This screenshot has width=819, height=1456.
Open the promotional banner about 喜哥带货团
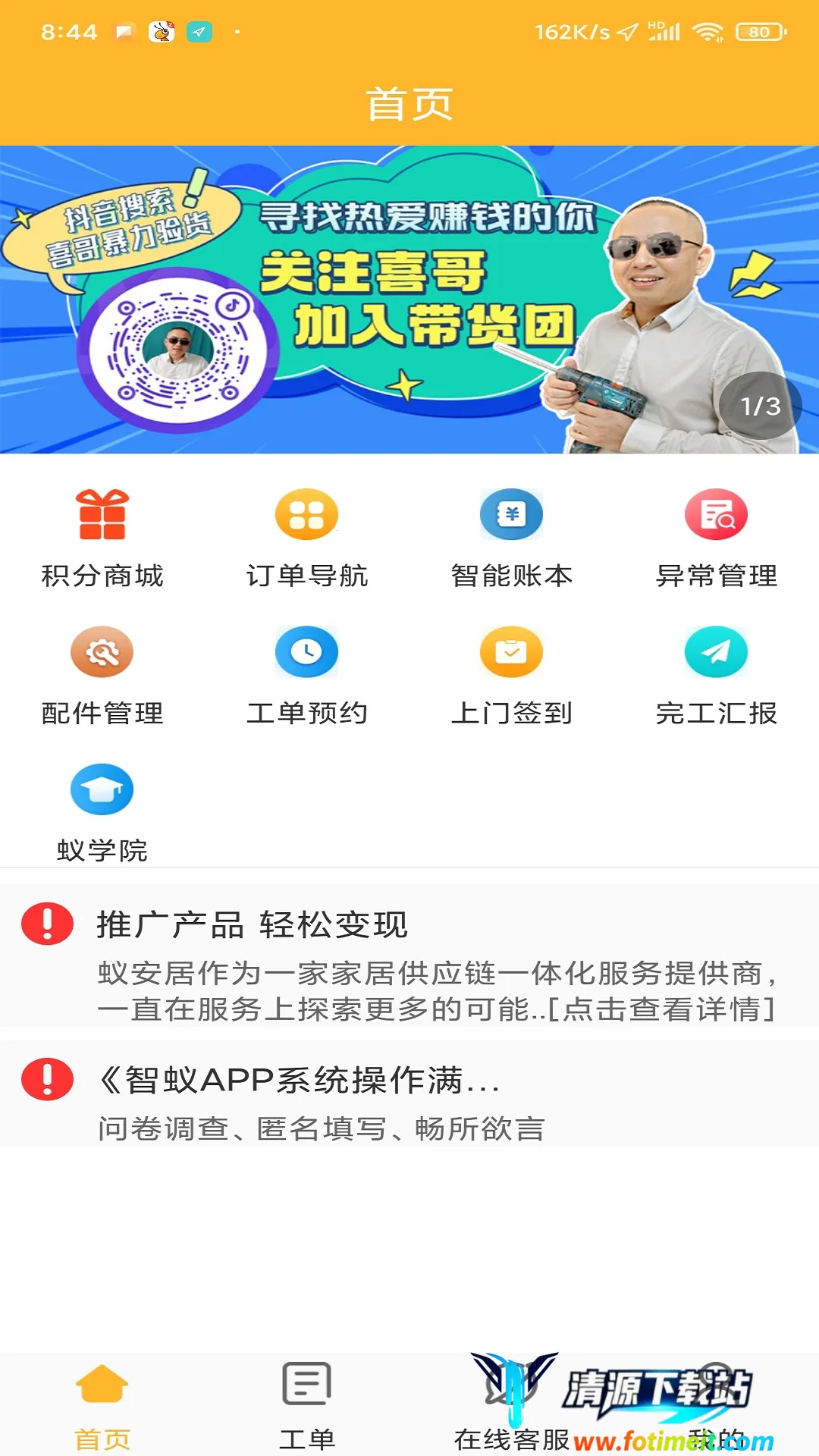[x=409, y=300]
